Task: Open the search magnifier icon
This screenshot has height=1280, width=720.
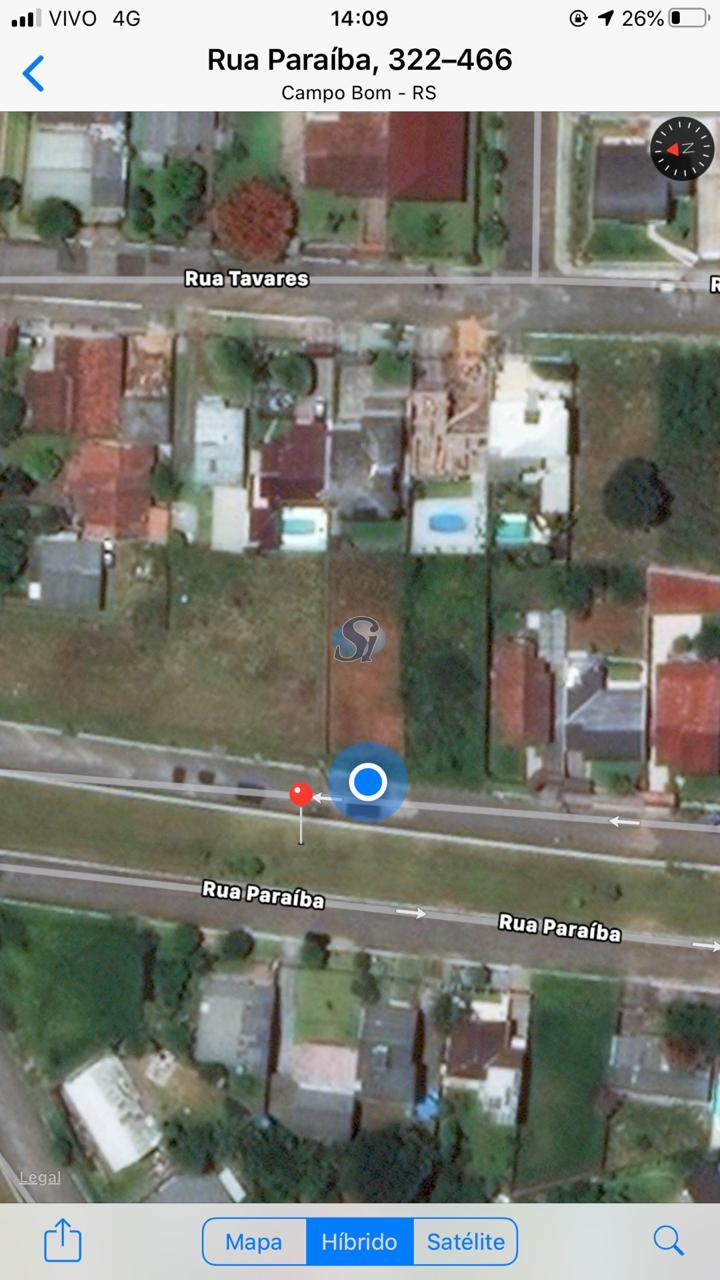Action: pyautogui.click(x=668, y=1241)
